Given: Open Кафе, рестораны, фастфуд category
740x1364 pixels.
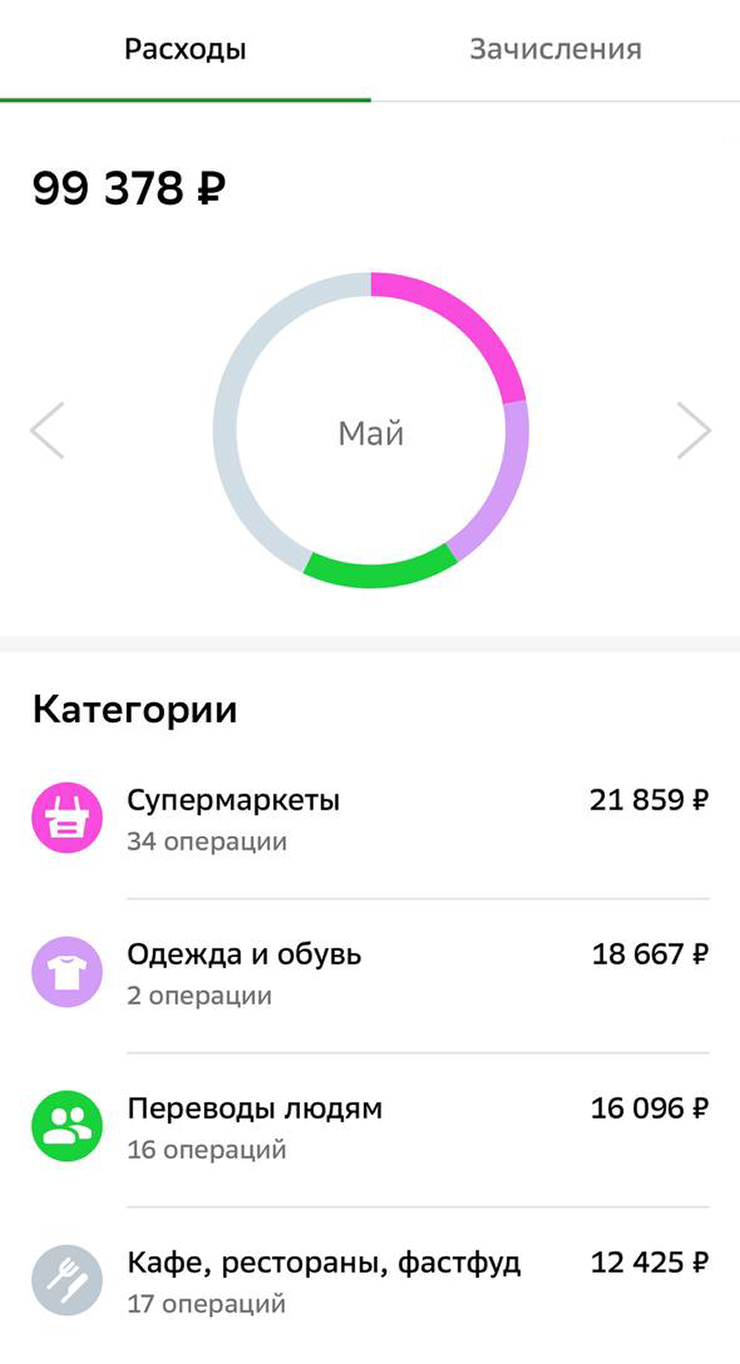Looking at the screenshot, I should [370, 1281].
